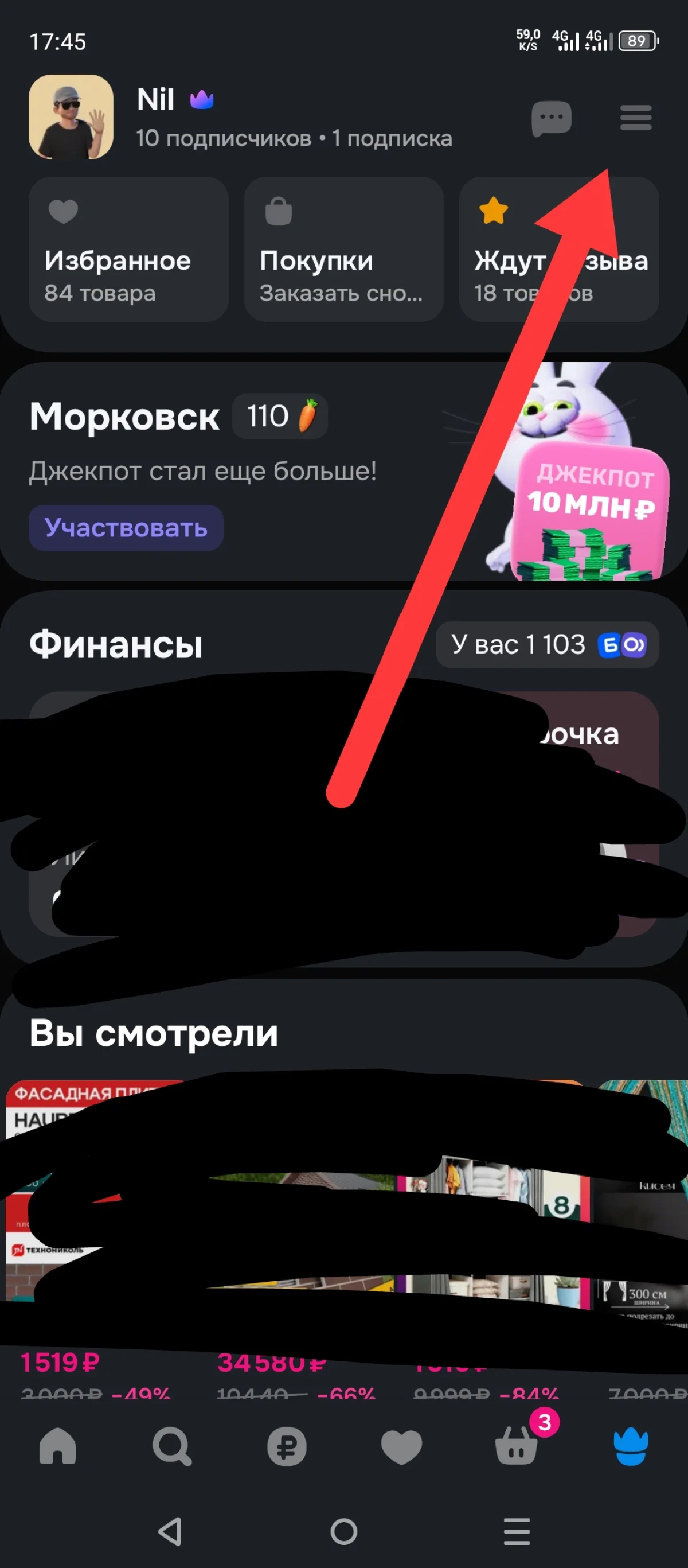The image size is (688, 1568).
Task: Tap the heart icon above Избранное
Action: point(63,210)
